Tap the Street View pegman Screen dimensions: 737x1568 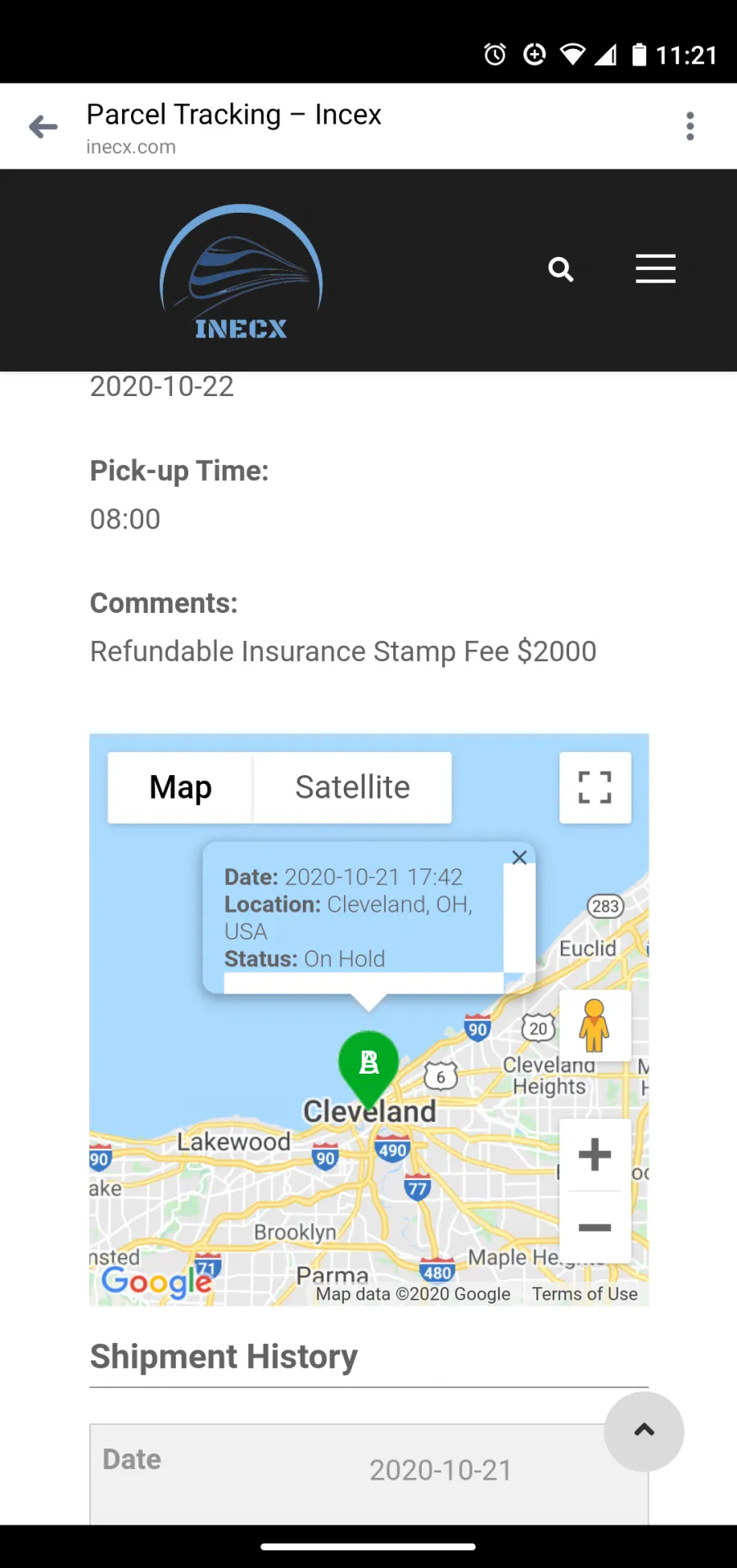pos(595,1025)
